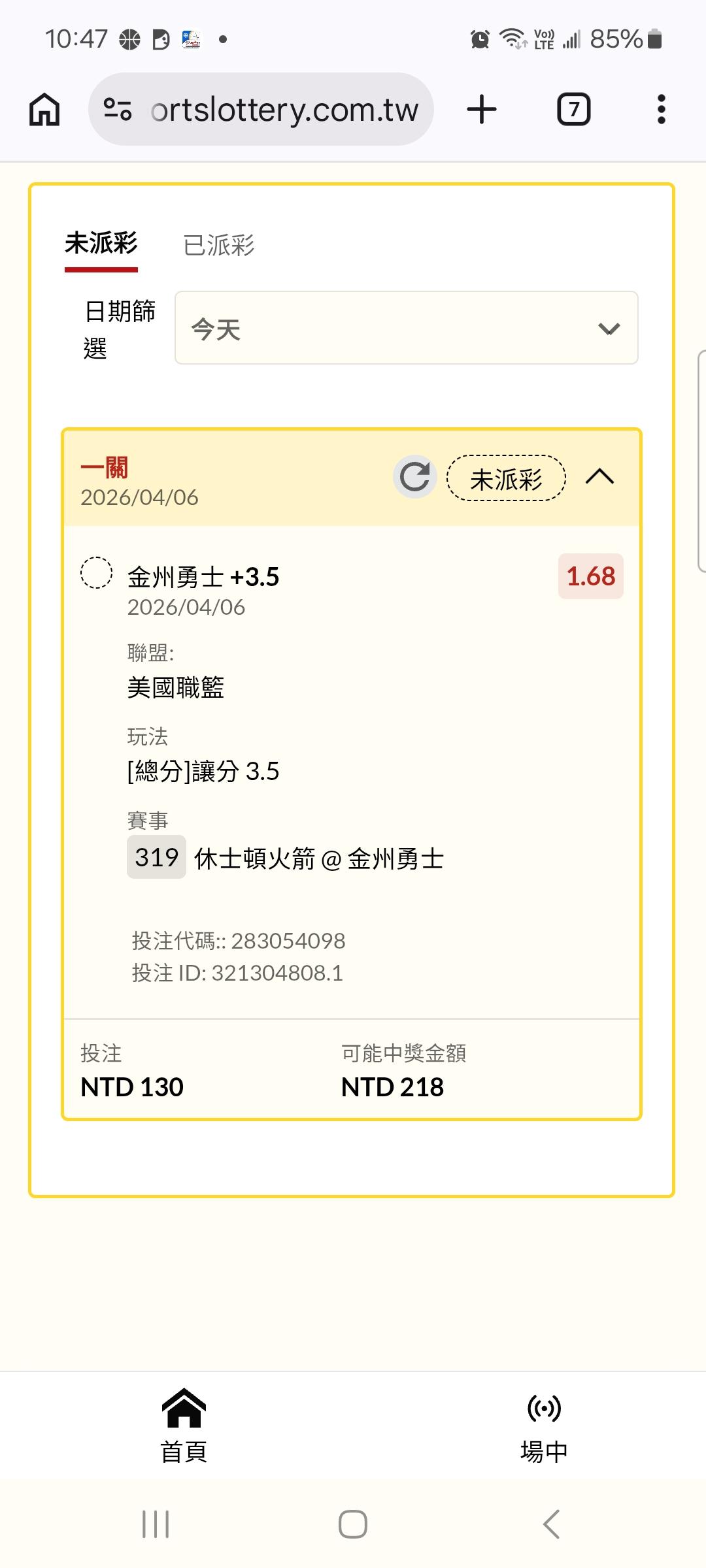Open a new browser tab
The width and height of the screenshot is (706, 1568).
482,109
